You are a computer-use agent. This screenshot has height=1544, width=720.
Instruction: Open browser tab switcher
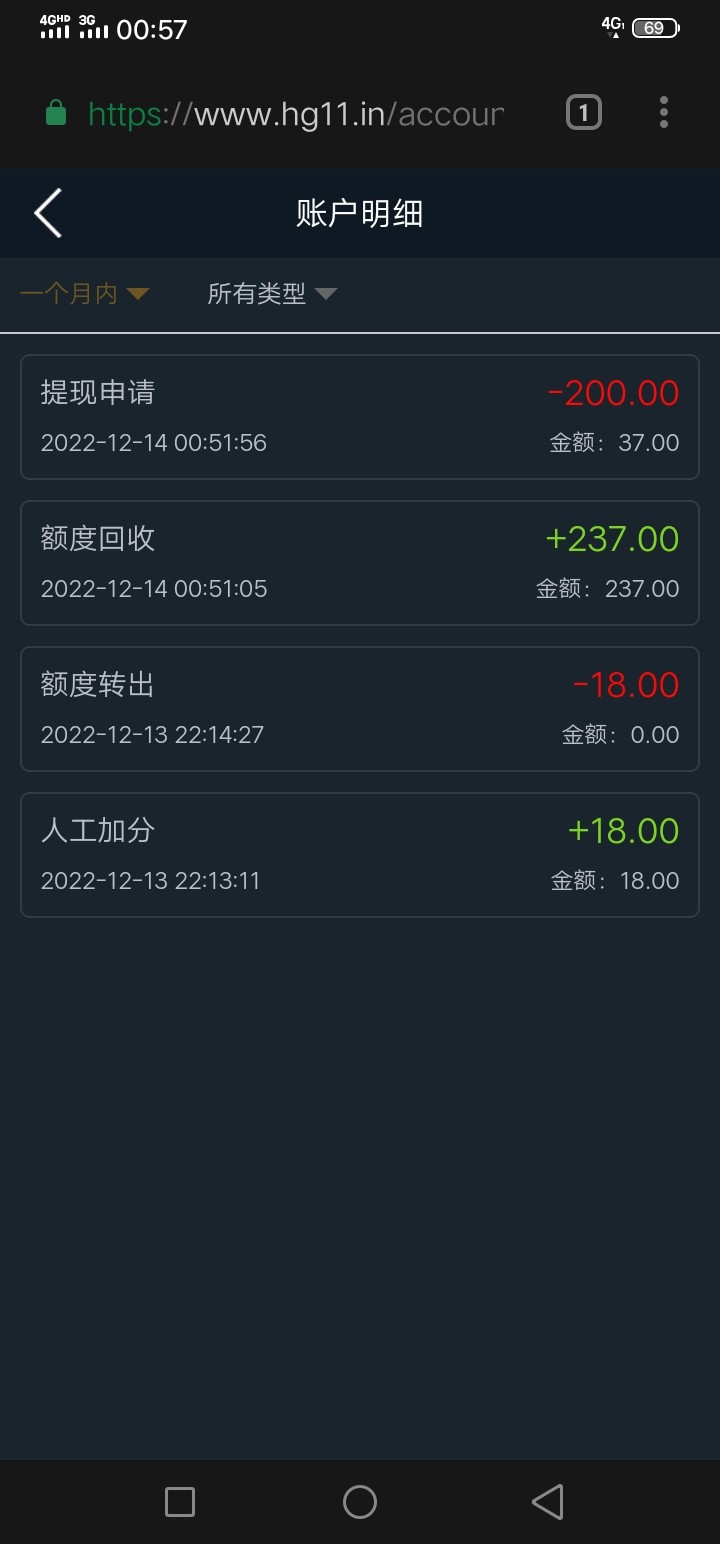click(x=584, y=113)
